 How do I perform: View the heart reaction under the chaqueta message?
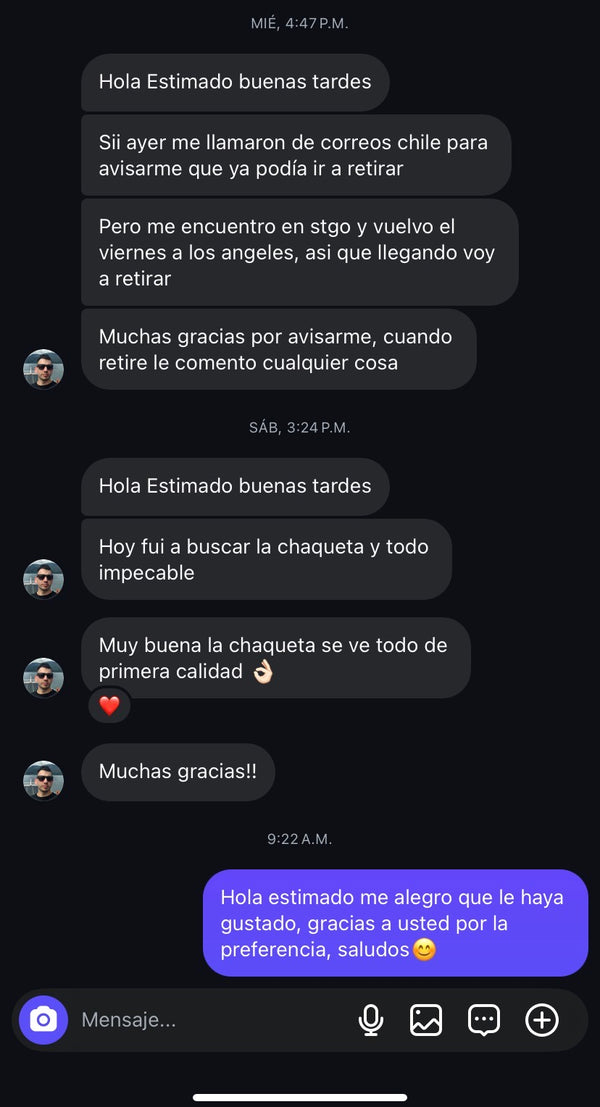coord(109,705)
